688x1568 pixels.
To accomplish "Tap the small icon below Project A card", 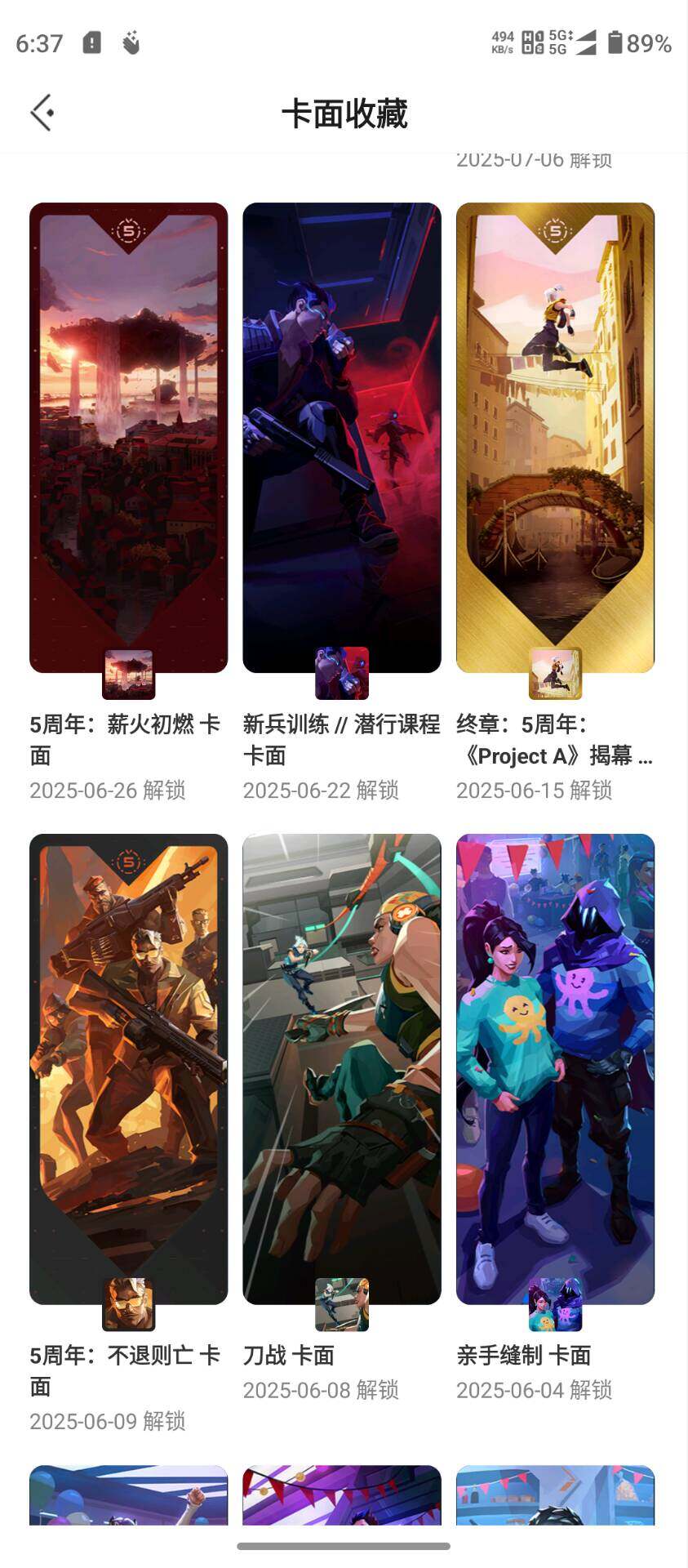I will [556, 672].
